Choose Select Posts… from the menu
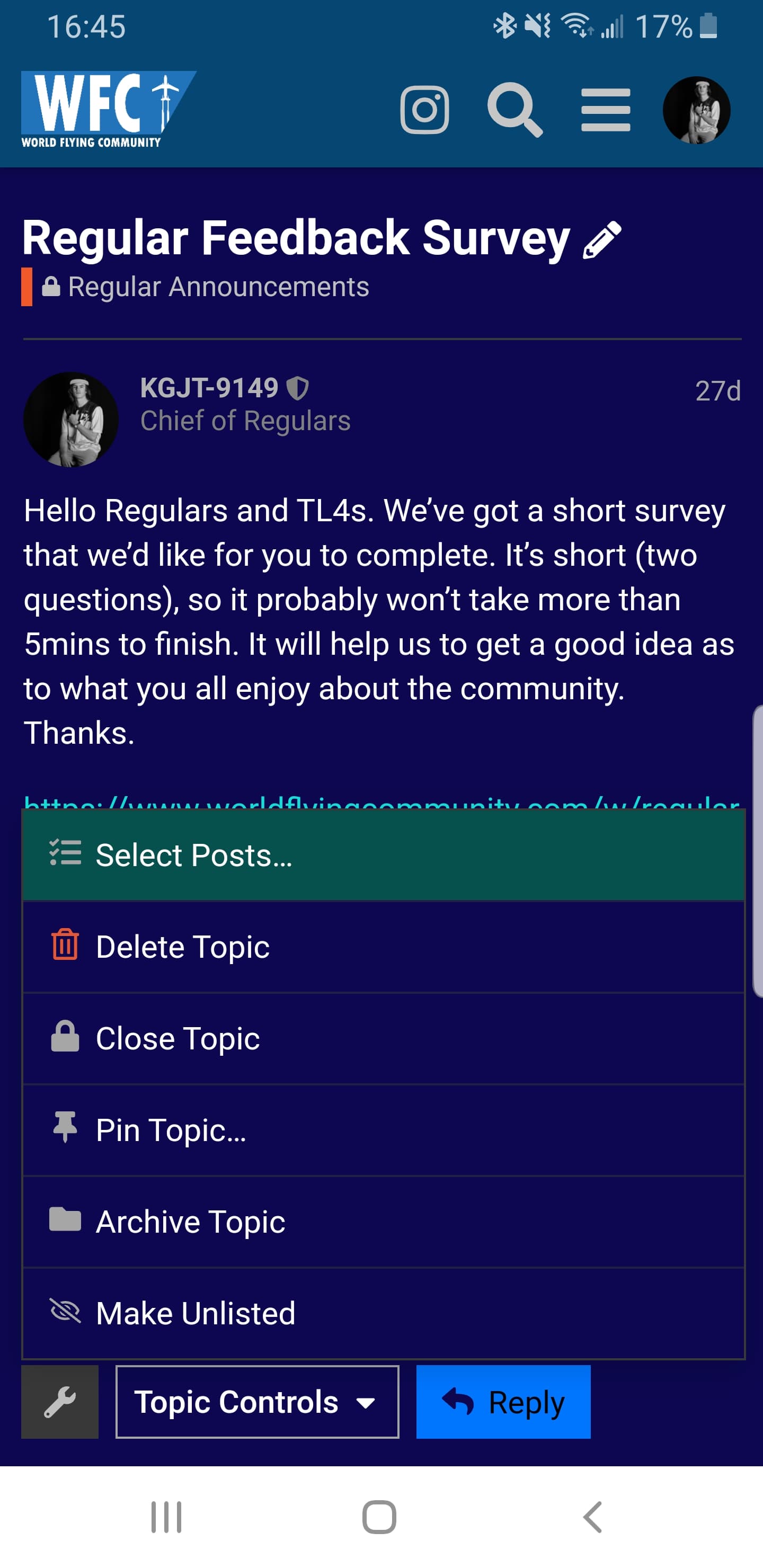763x1568 pixels. 384,854
